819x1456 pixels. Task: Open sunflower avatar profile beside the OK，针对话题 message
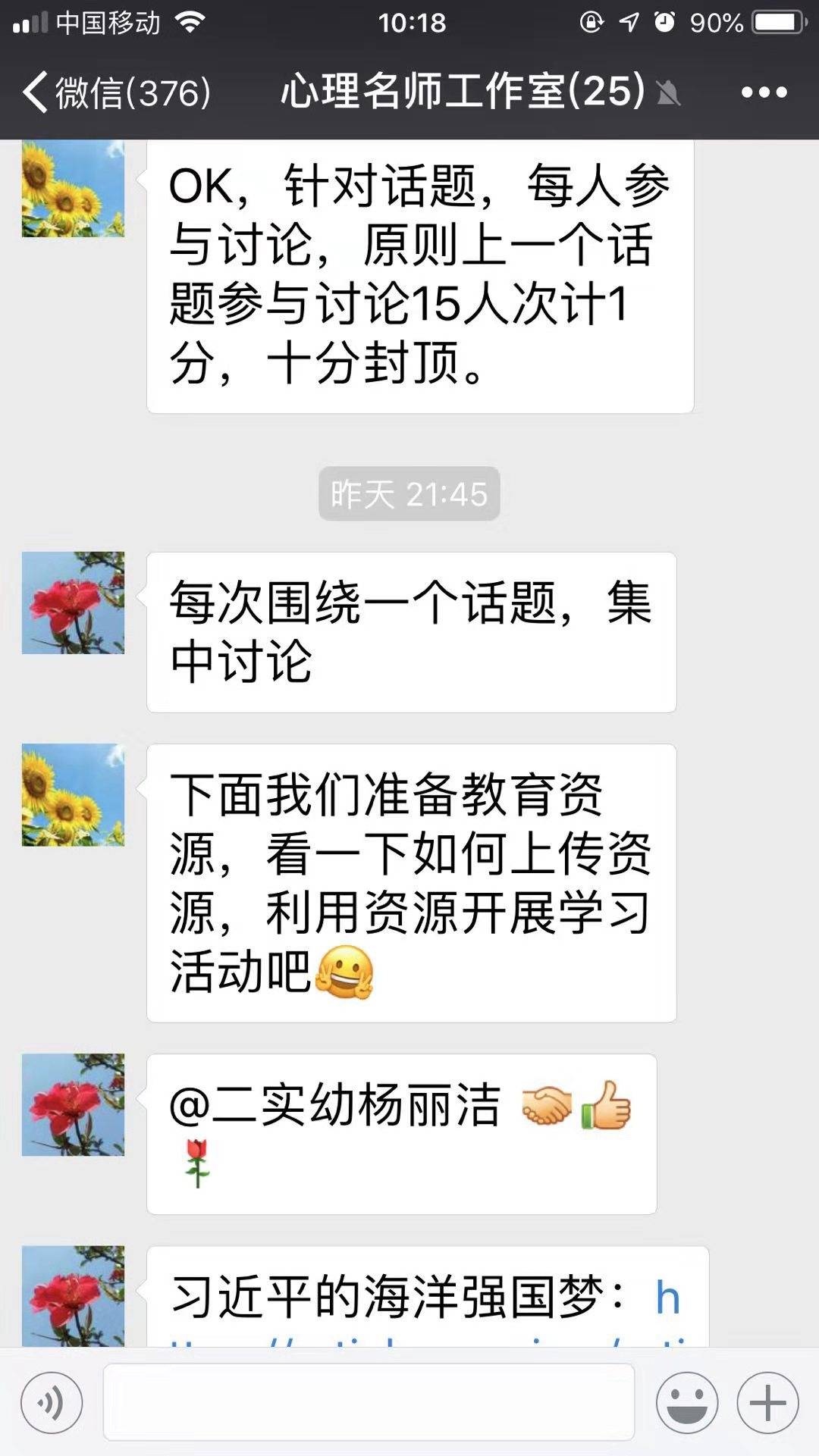[73, 189]
